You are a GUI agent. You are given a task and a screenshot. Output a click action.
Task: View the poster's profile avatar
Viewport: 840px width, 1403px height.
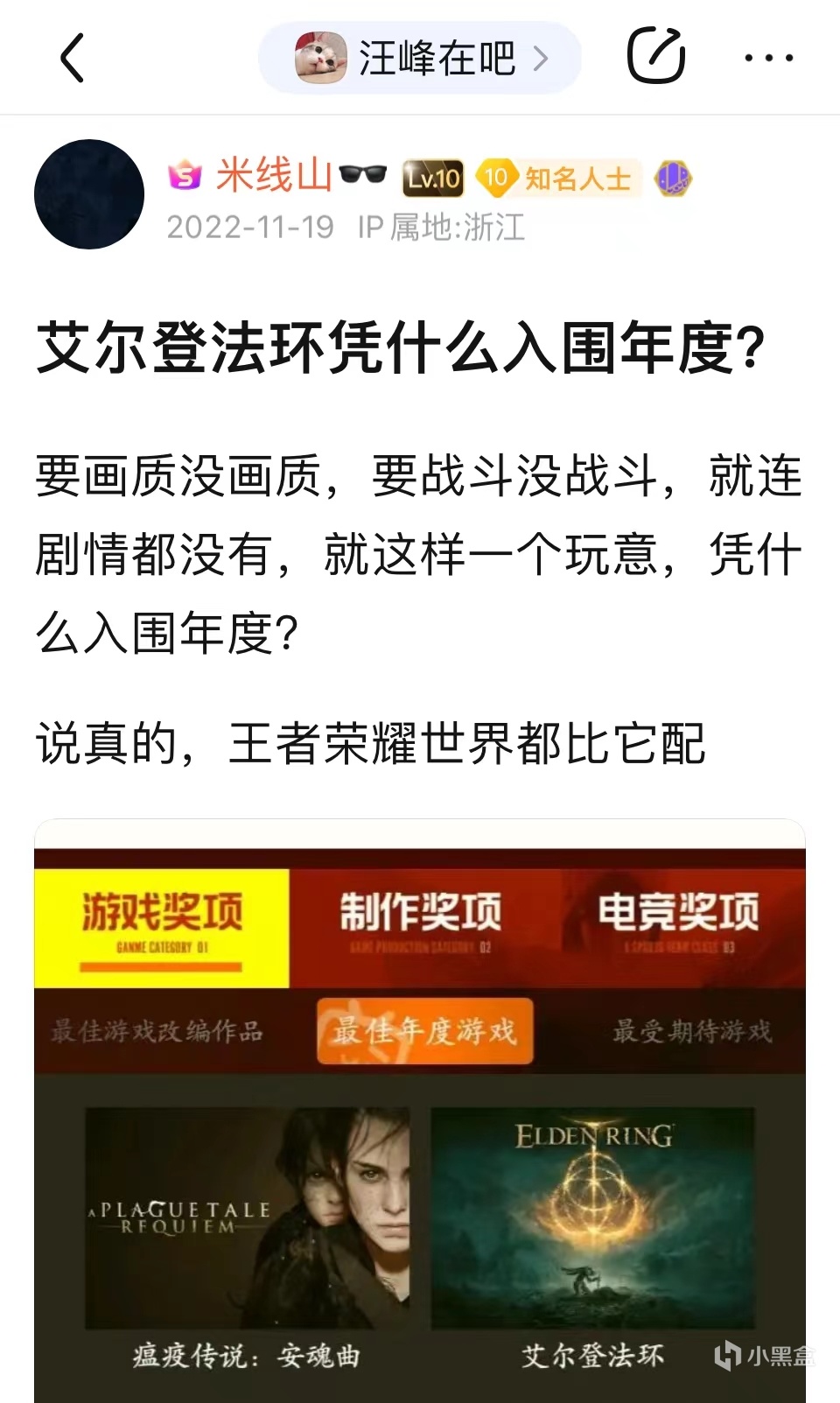point(89,194)
